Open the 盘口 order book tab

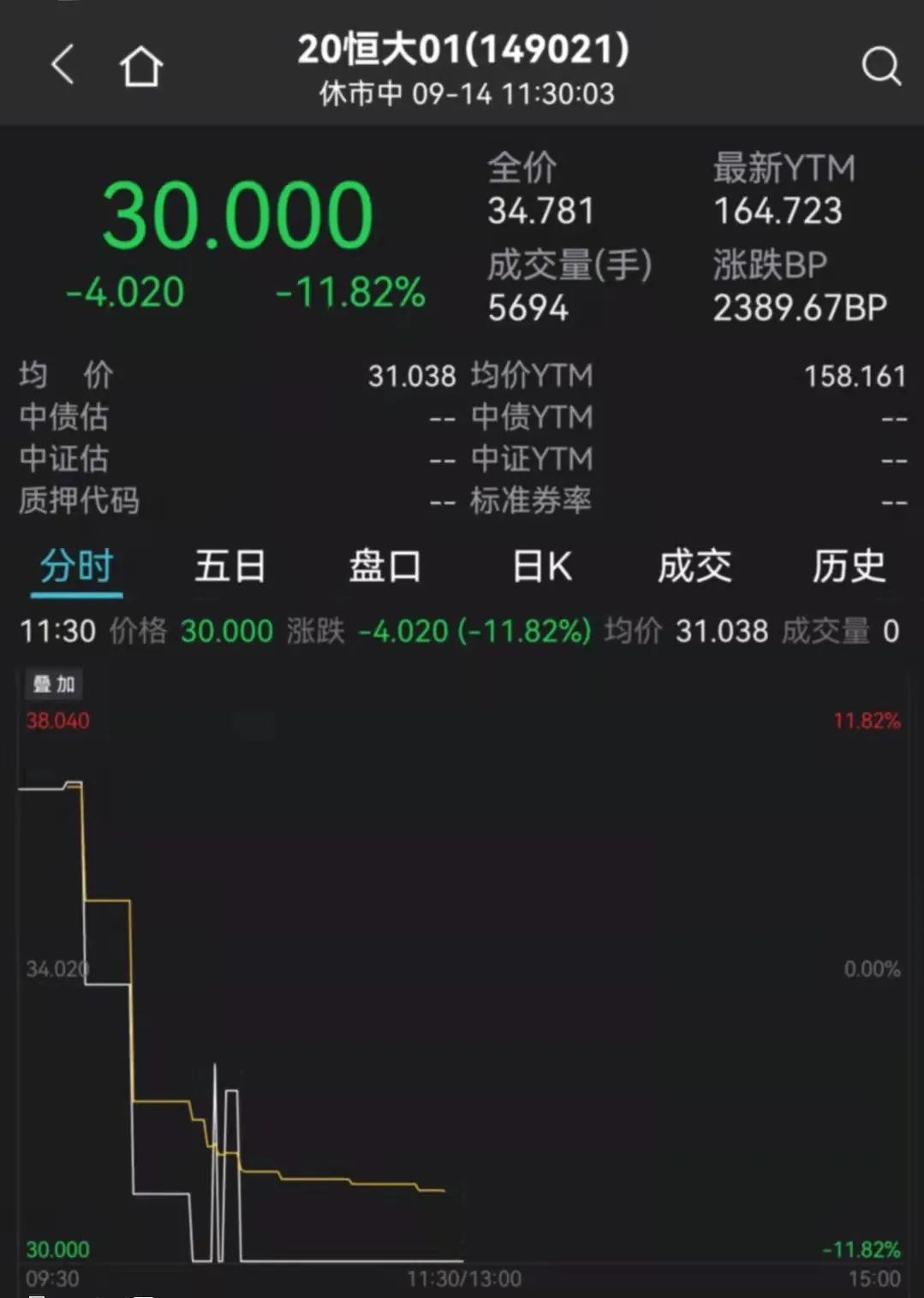click(x=385, y=567)
